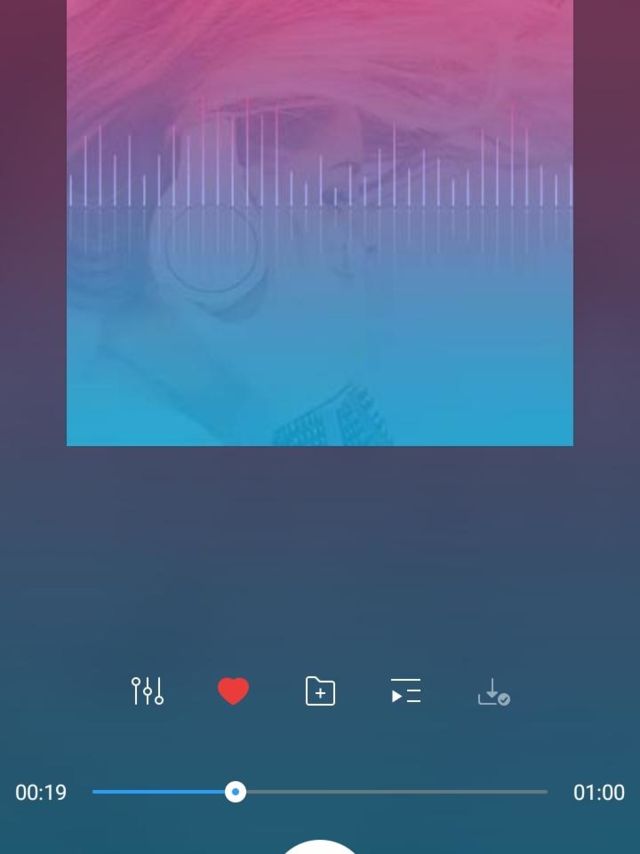This screenshot has width=640, height=854.
Task: Open the play queue list
Action: pyautogui.click(x=406, y=691)
